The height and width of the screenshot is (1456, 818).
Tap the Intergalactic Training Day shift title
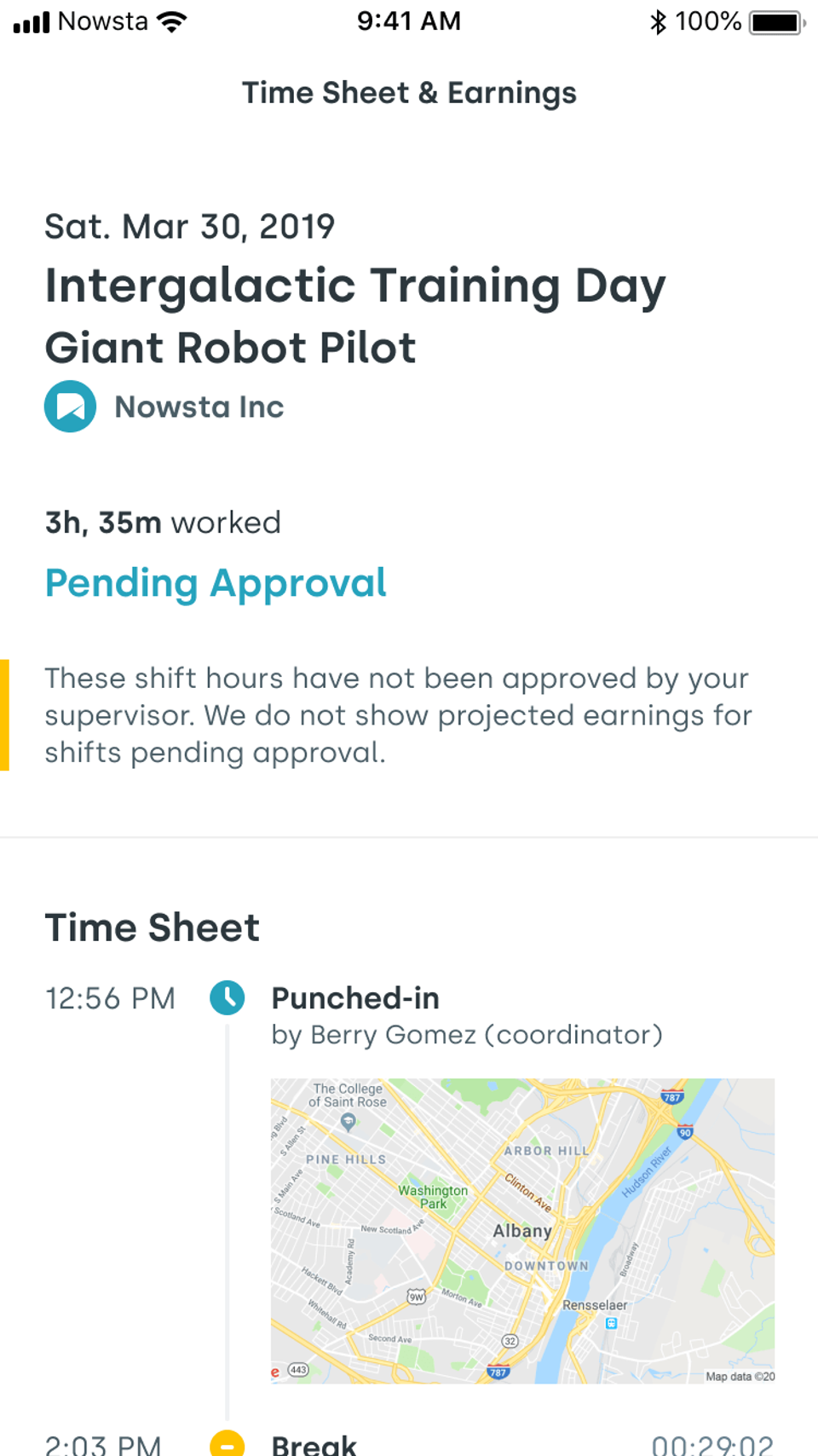(x=355, y=286)
